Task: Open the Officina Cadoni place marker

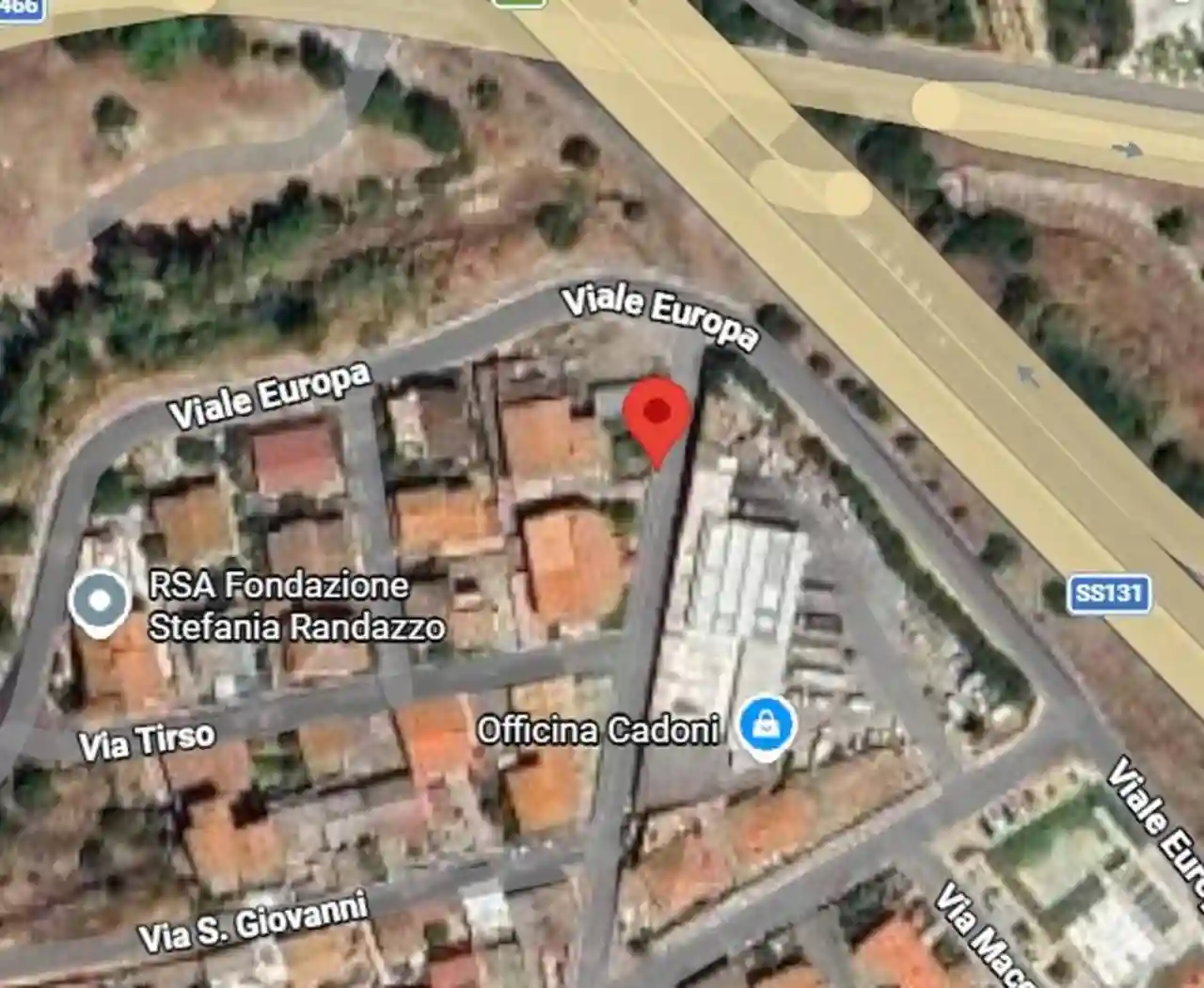Action: point(768,726)
